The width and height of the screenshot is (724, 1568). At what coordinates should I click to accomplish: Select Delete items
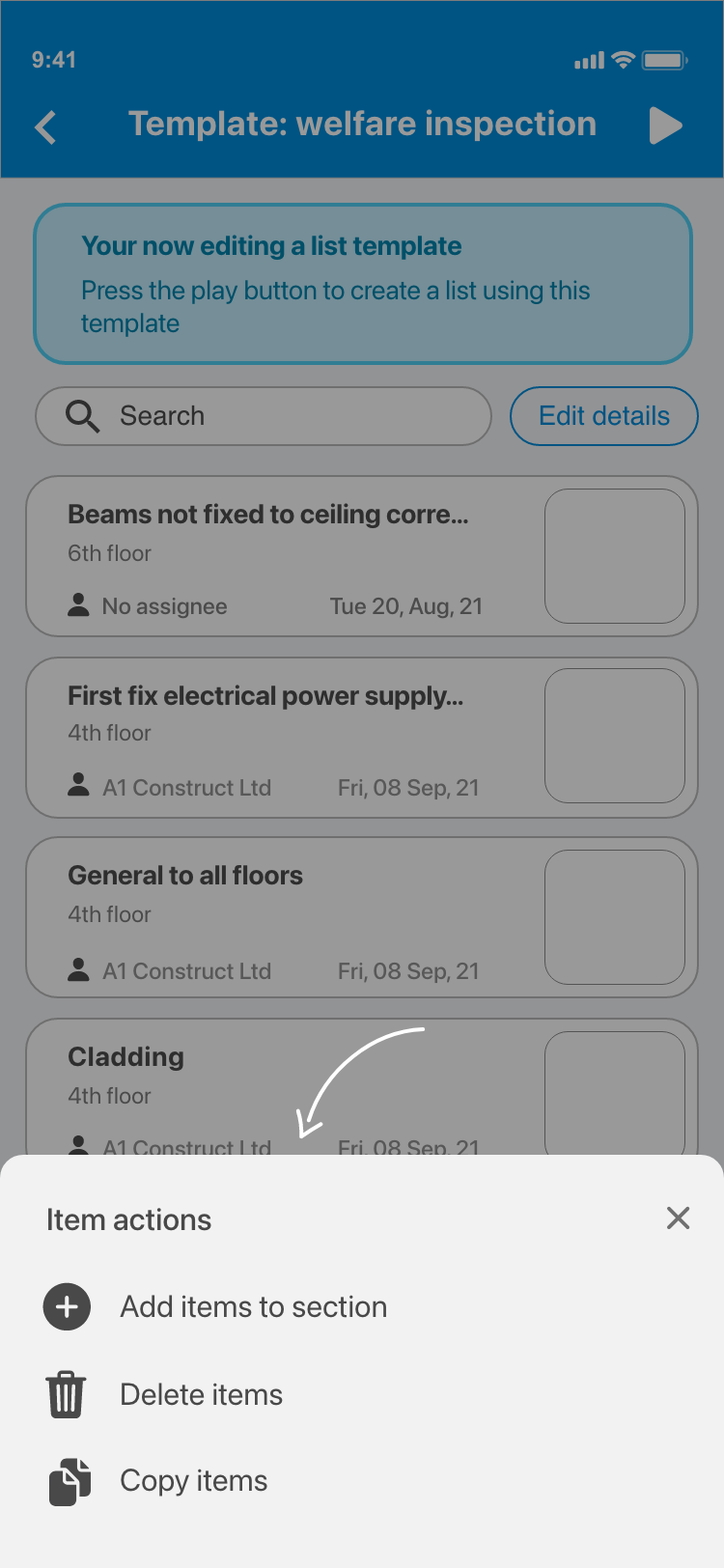pos(201,1394)
